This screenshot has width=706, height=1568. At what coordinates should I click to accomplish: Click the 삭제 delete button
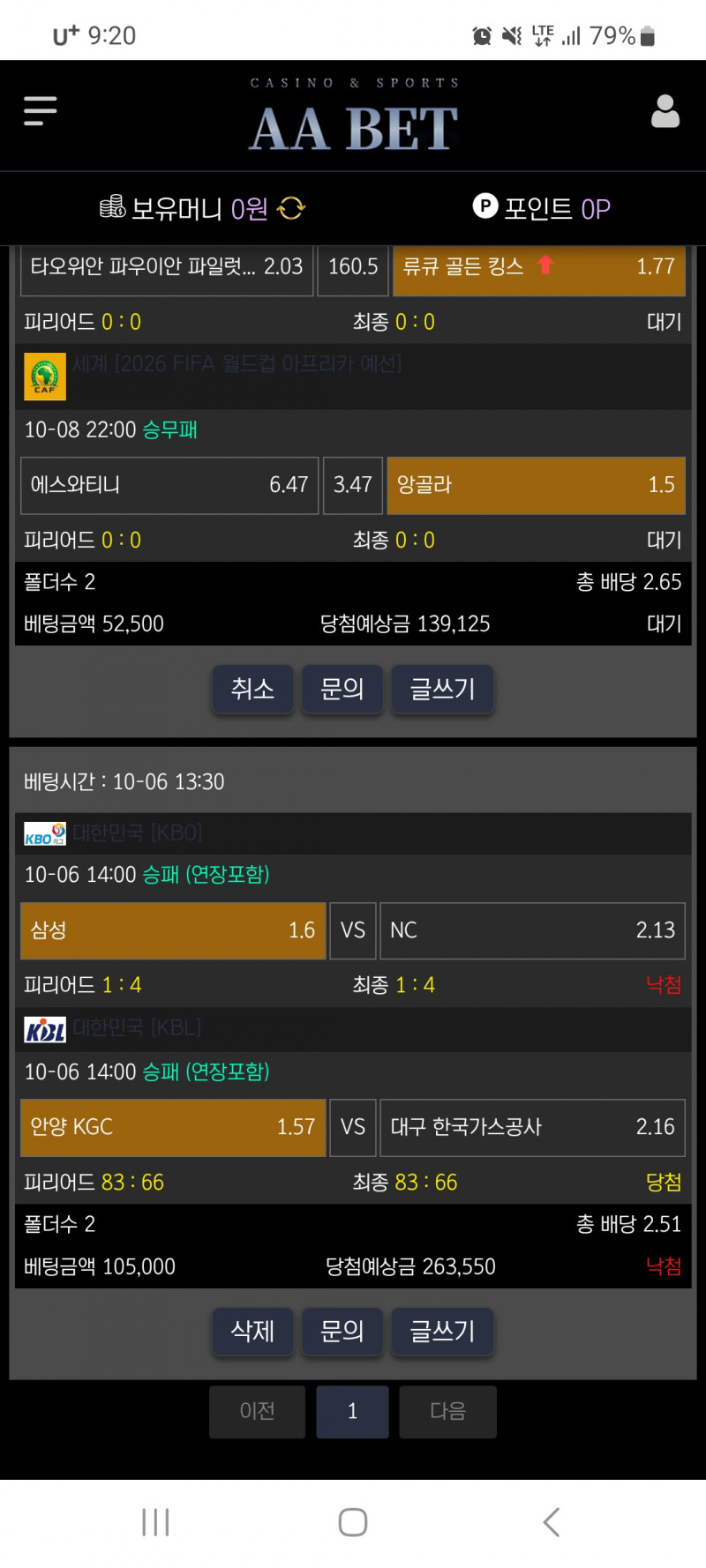[x=252, y=1333]
